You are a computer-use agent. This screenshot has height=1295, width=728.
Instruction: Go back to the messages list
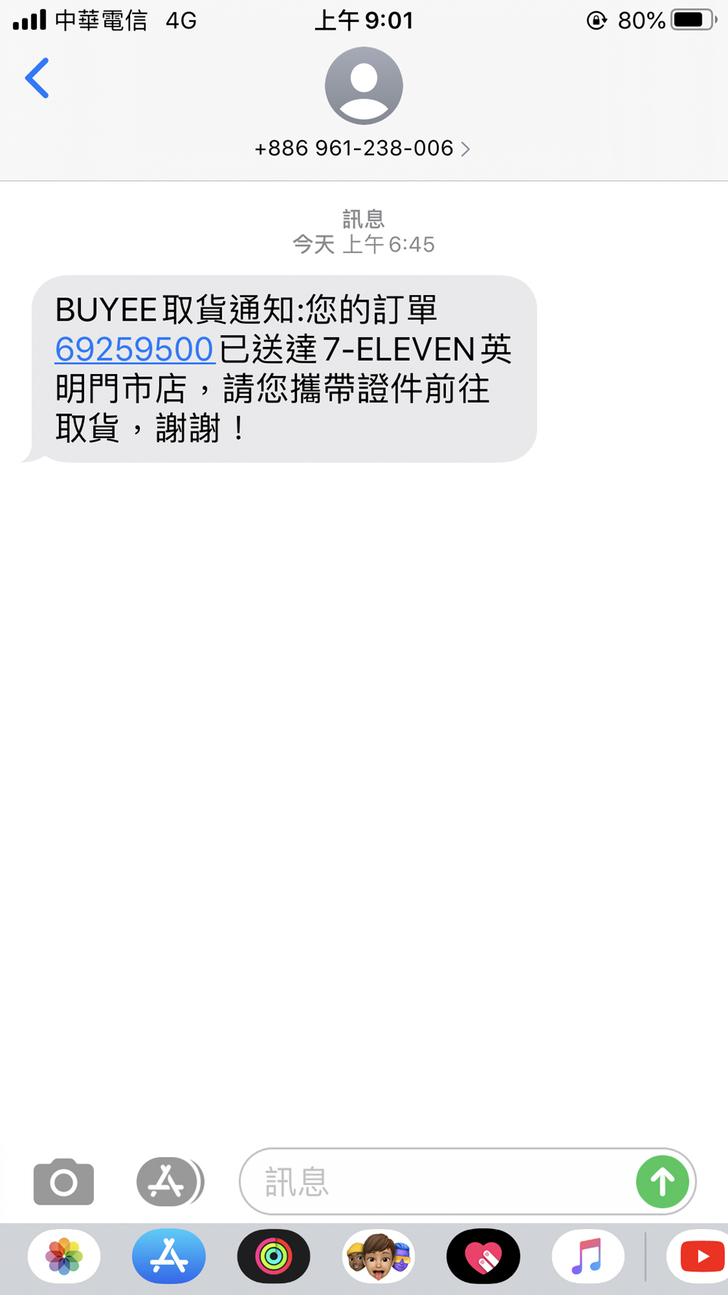tap(37, 78)
